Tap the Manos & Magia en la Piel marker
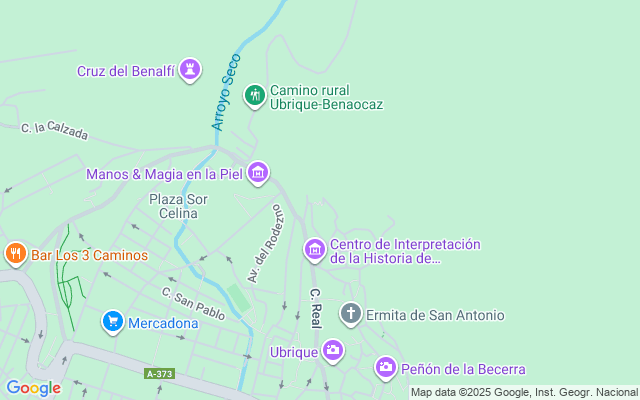The image size is (640, 400). click(x=259, y=174)
